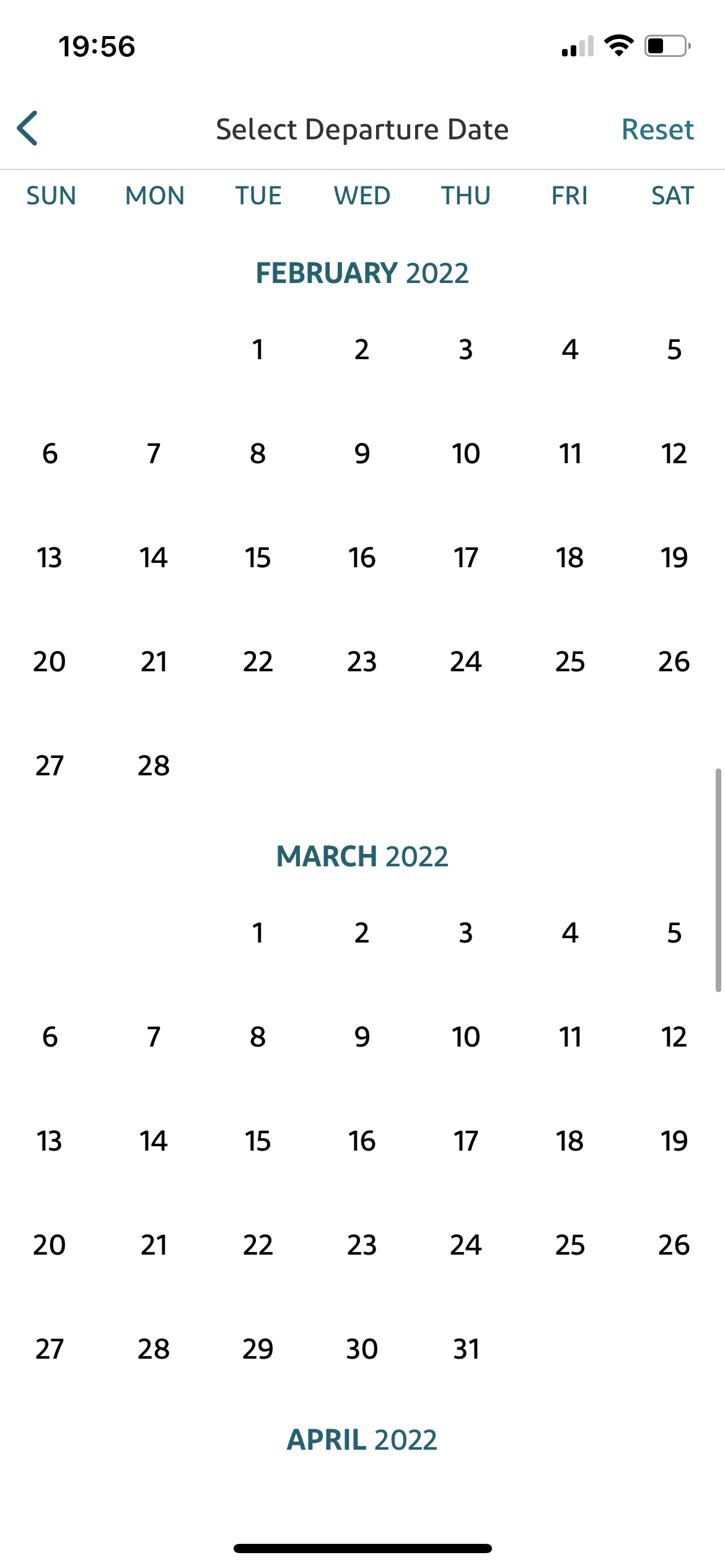The height and width of the screenshot is (1568, 725).
Task: Select February 1, 2022
Action: 258,350
